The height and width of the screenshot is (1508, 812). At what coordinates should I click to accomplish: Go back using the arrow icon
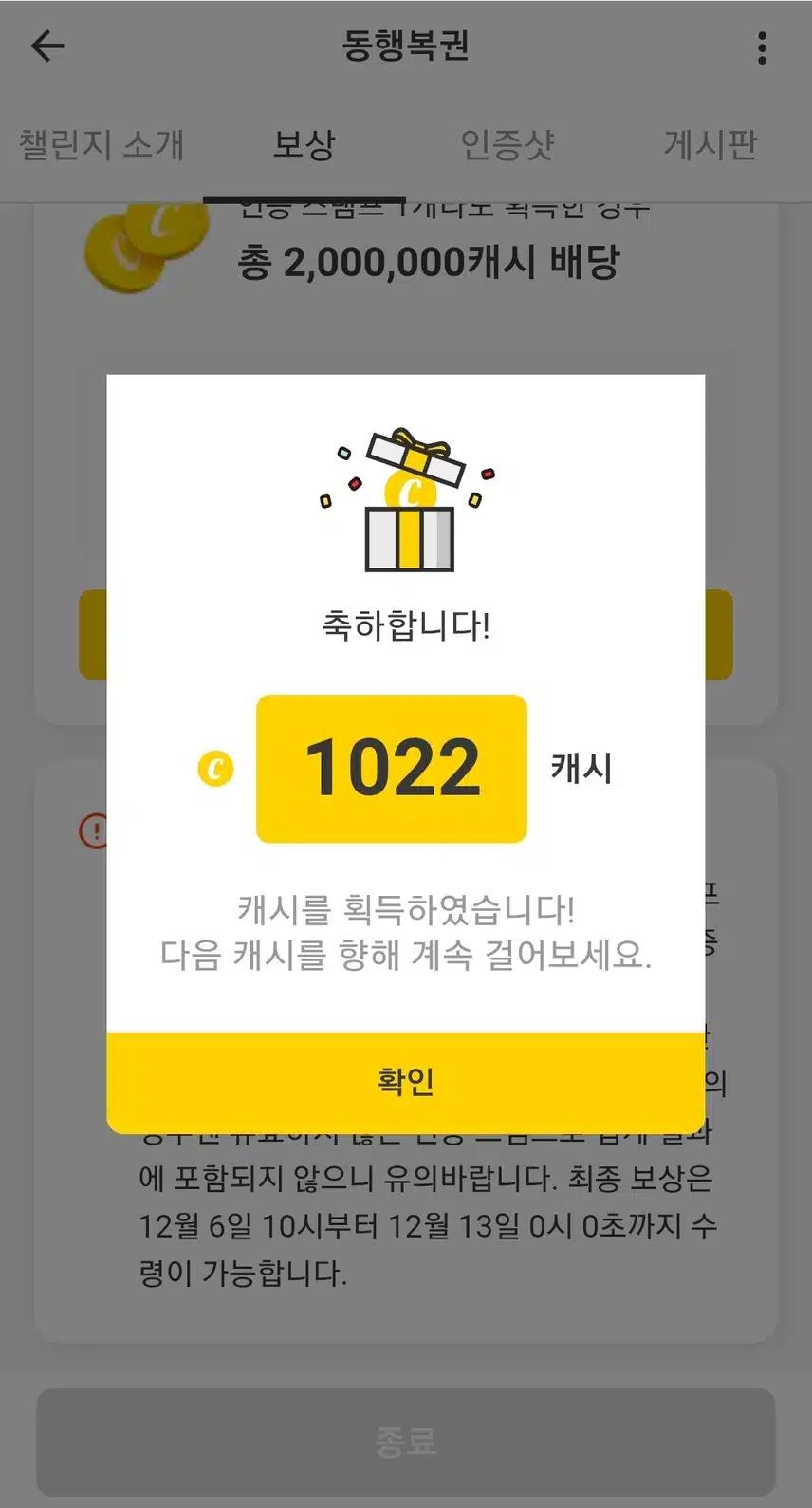point(47,46)
